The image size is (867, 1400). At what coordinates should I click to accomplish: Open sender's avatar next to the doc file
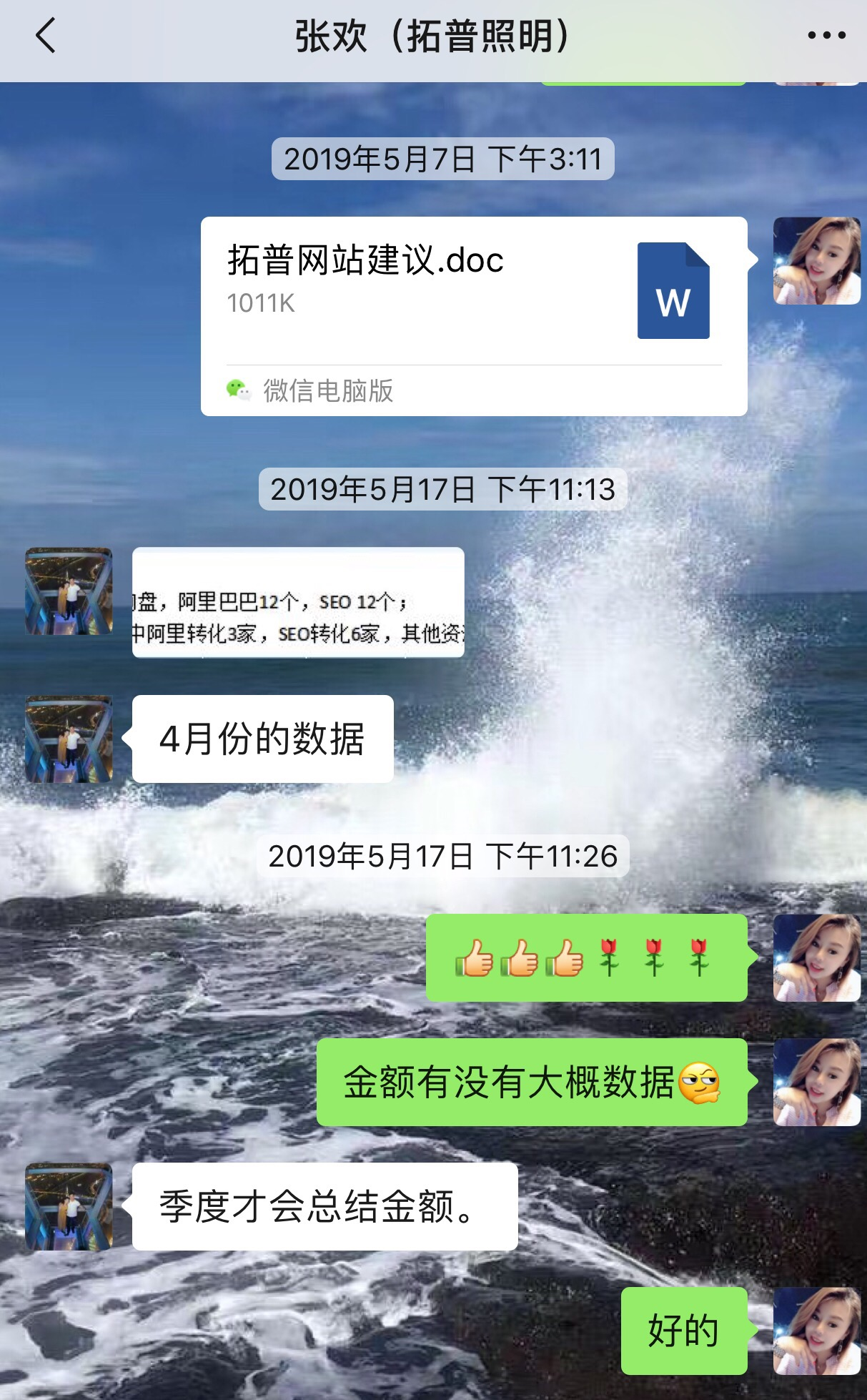tap(816, 261)
